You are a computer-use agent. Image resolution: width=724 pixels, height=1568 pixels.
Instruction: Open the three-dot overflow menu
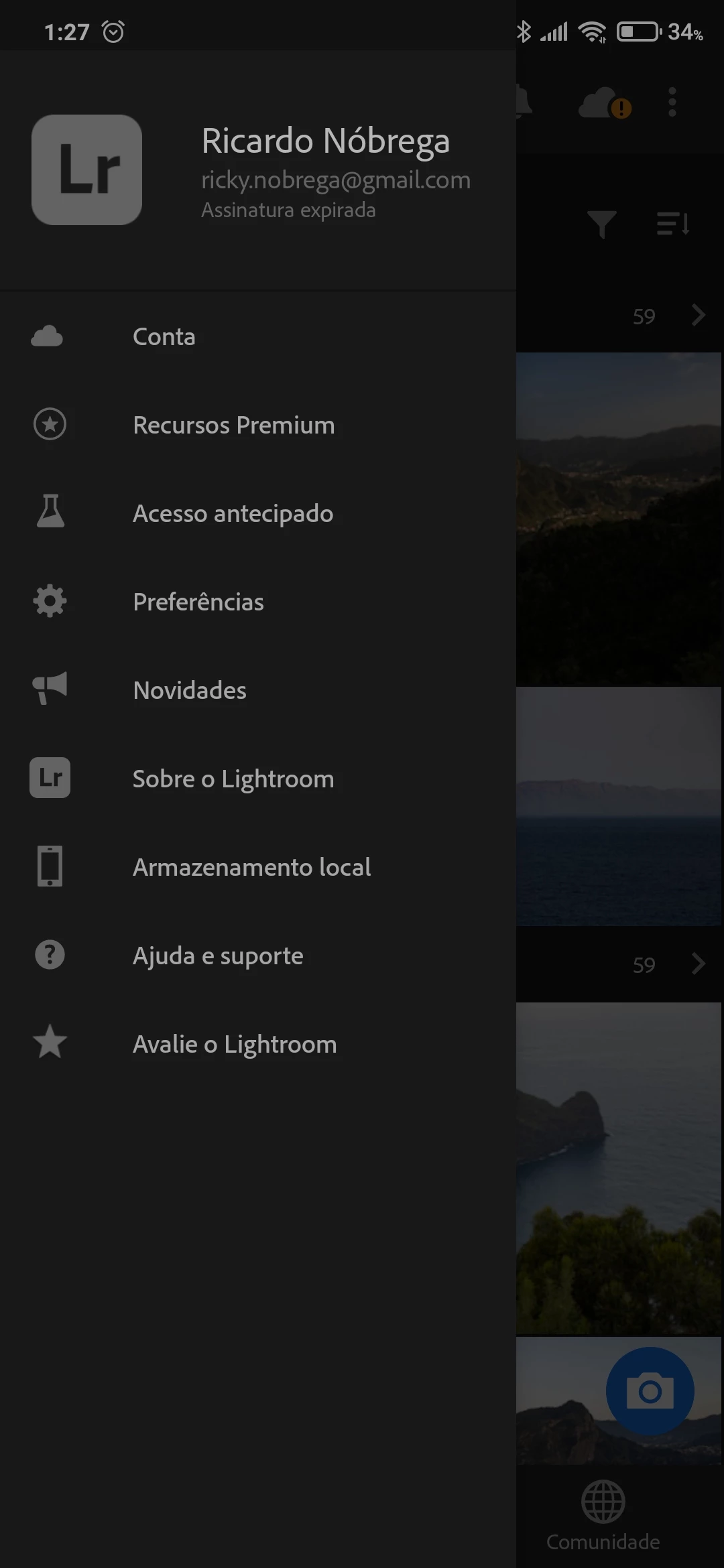(x=672, y=103)
